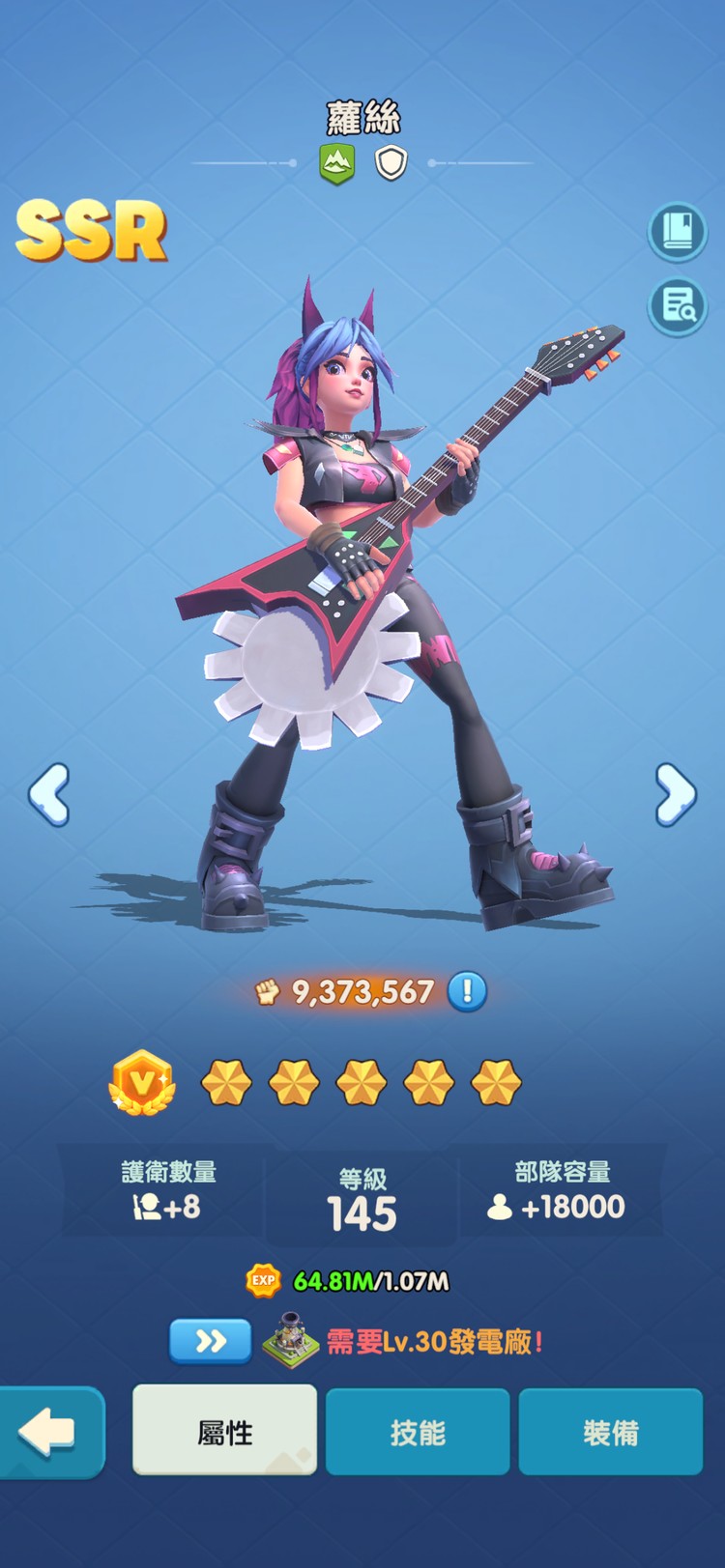Open the hero book icon
This screenshot has width=725, height=1568.
pos(677,232)
